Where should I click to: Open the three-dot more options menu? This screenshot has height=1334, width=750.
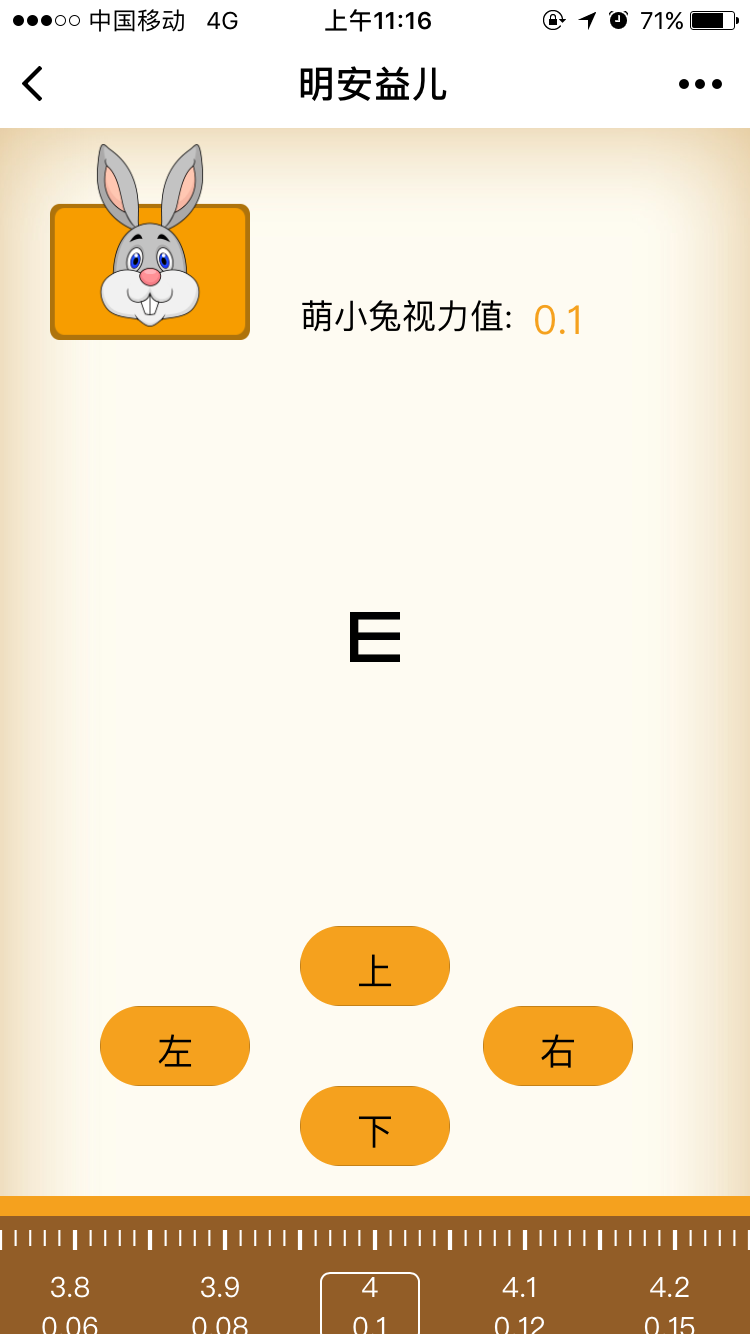coord(700,84)
